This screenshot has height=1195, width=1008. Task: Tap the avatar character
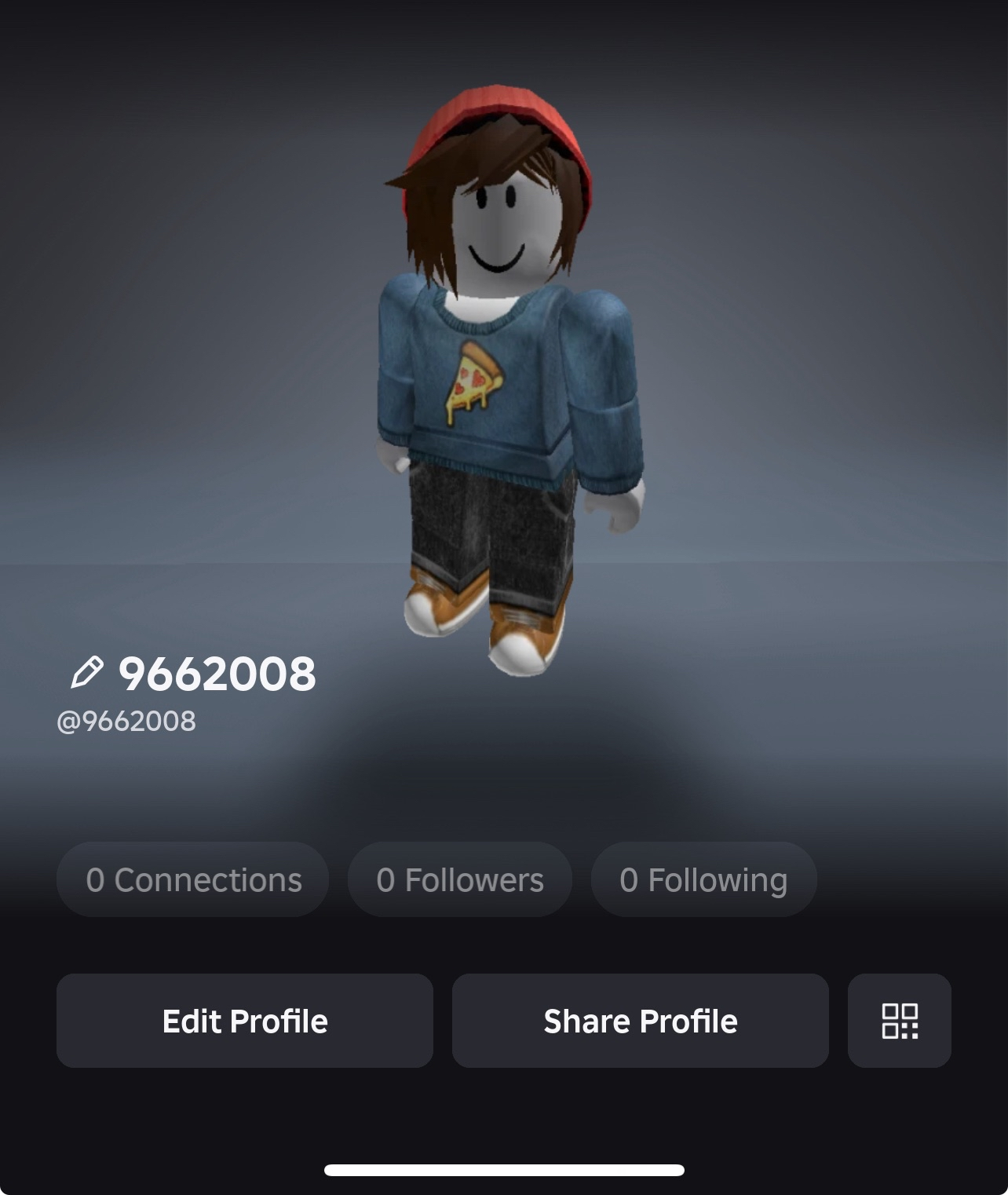(x=502, y=377)
